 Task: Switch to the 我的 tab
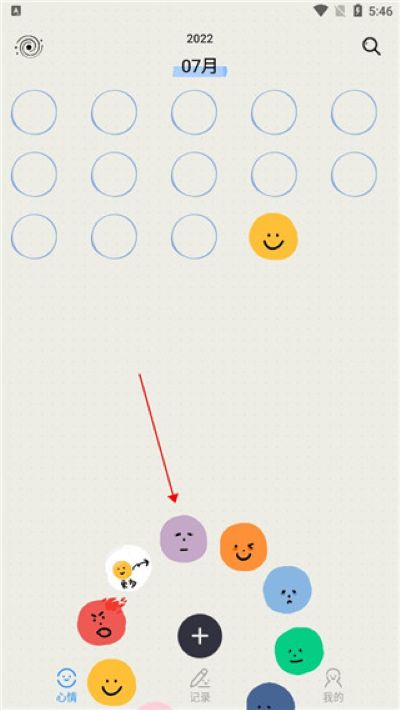tap(333, 686)
